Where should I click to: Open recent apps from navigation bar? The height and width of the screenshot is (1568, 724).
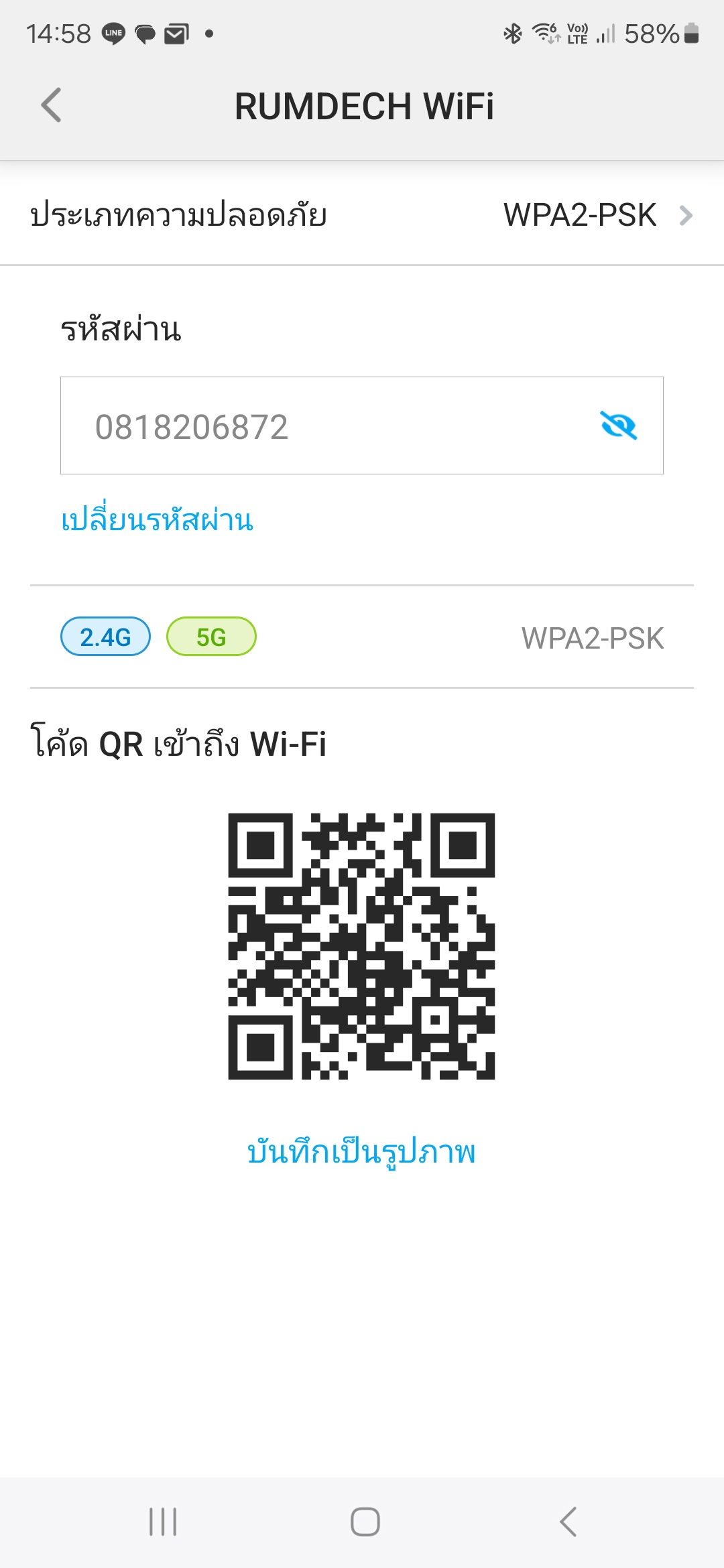pyautogui.click(x=163, y=1521)
